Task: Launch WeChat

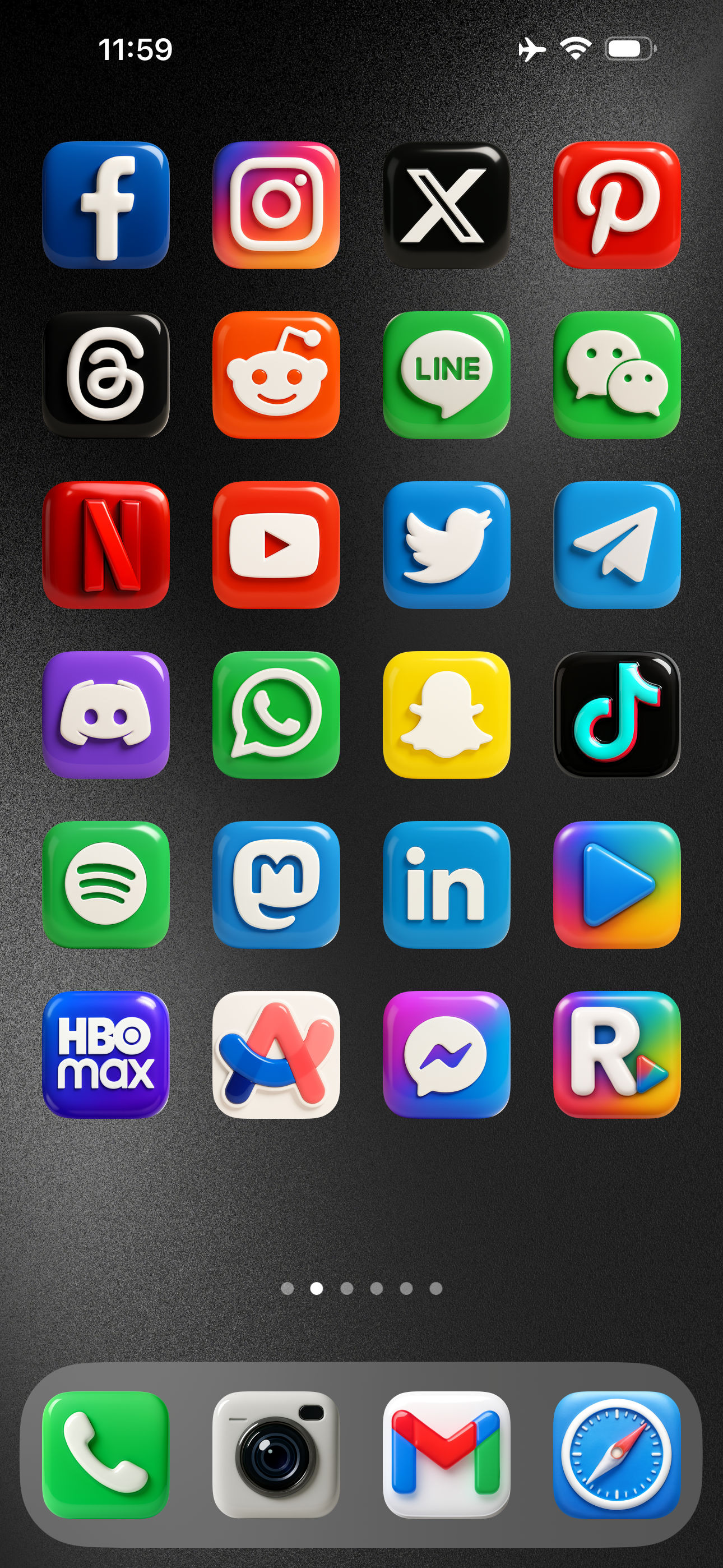Action: pos(617,375)
